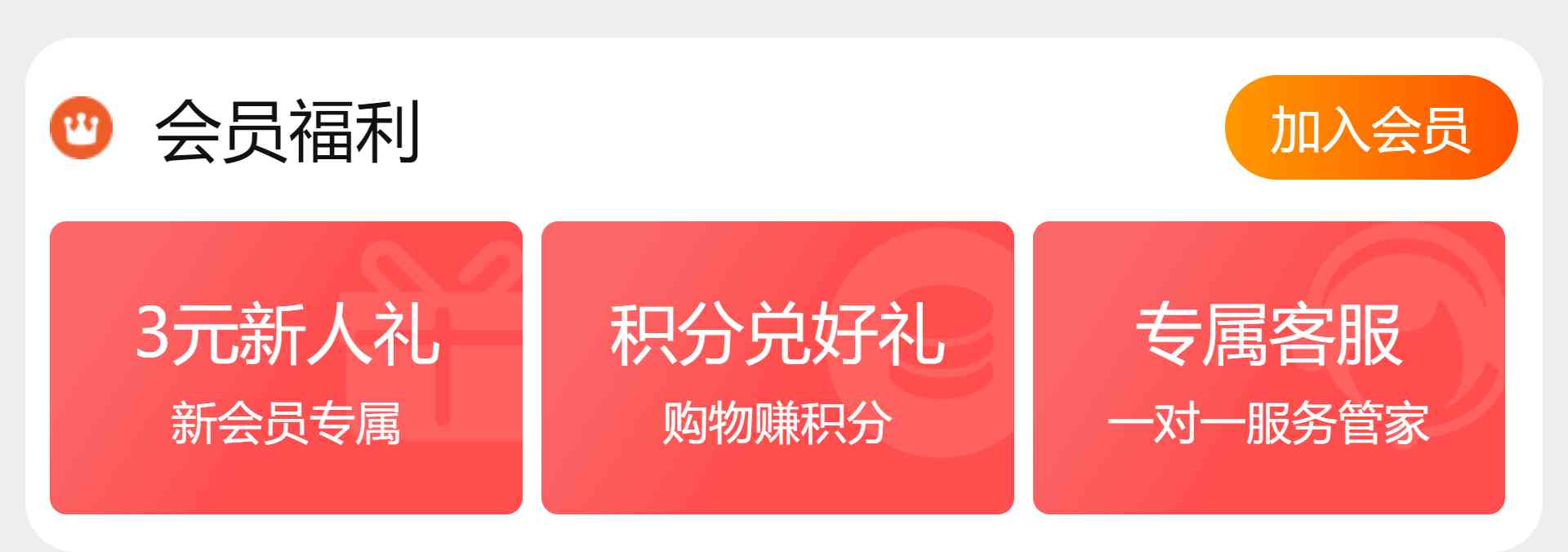Open the 积分兑好礼 points card
Screen dimensions: 1568x552
(777, 367)
